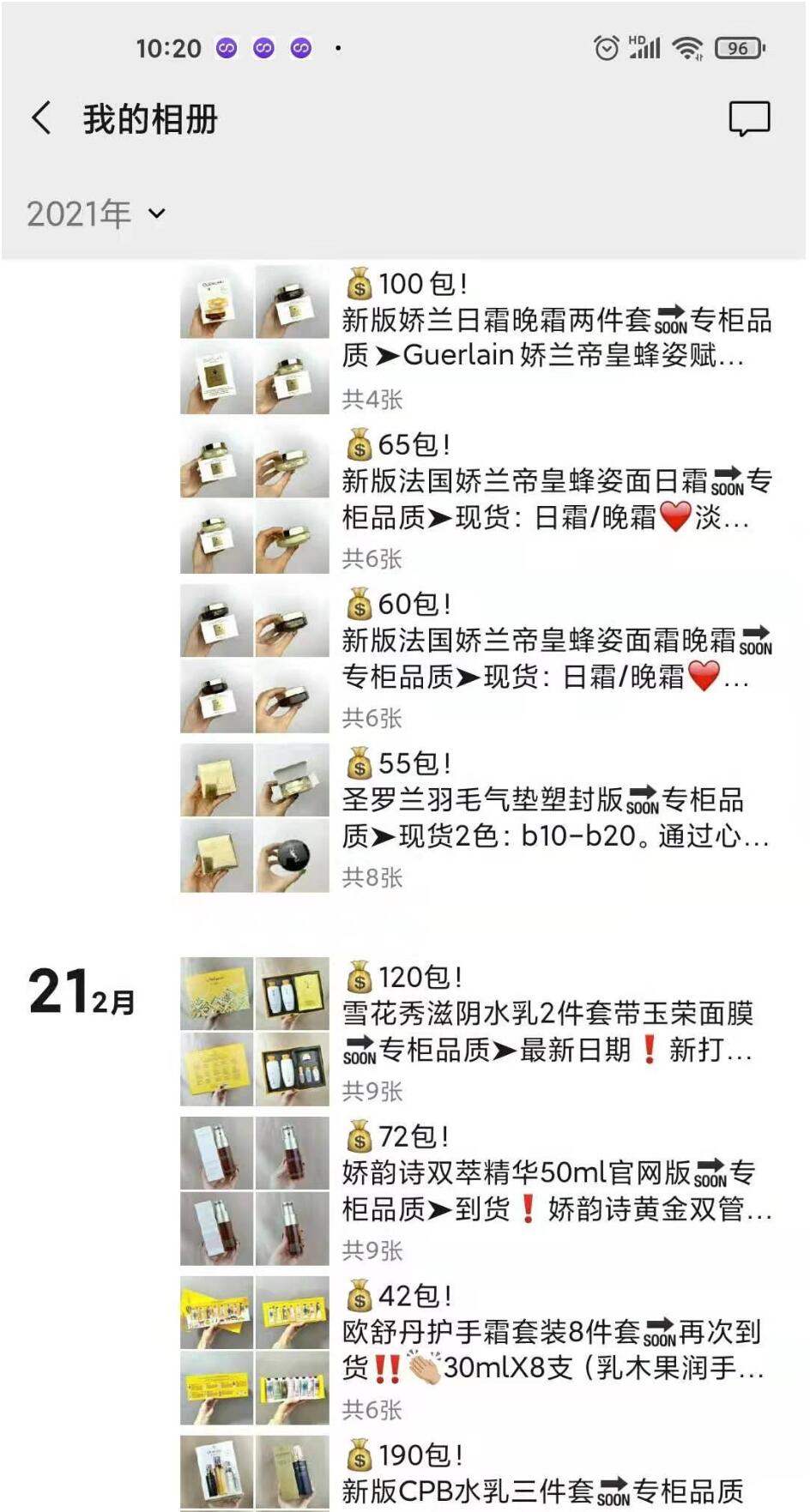Go back from 我的相册
This screenshot has width=810, height=1512.
pos(41,118)
